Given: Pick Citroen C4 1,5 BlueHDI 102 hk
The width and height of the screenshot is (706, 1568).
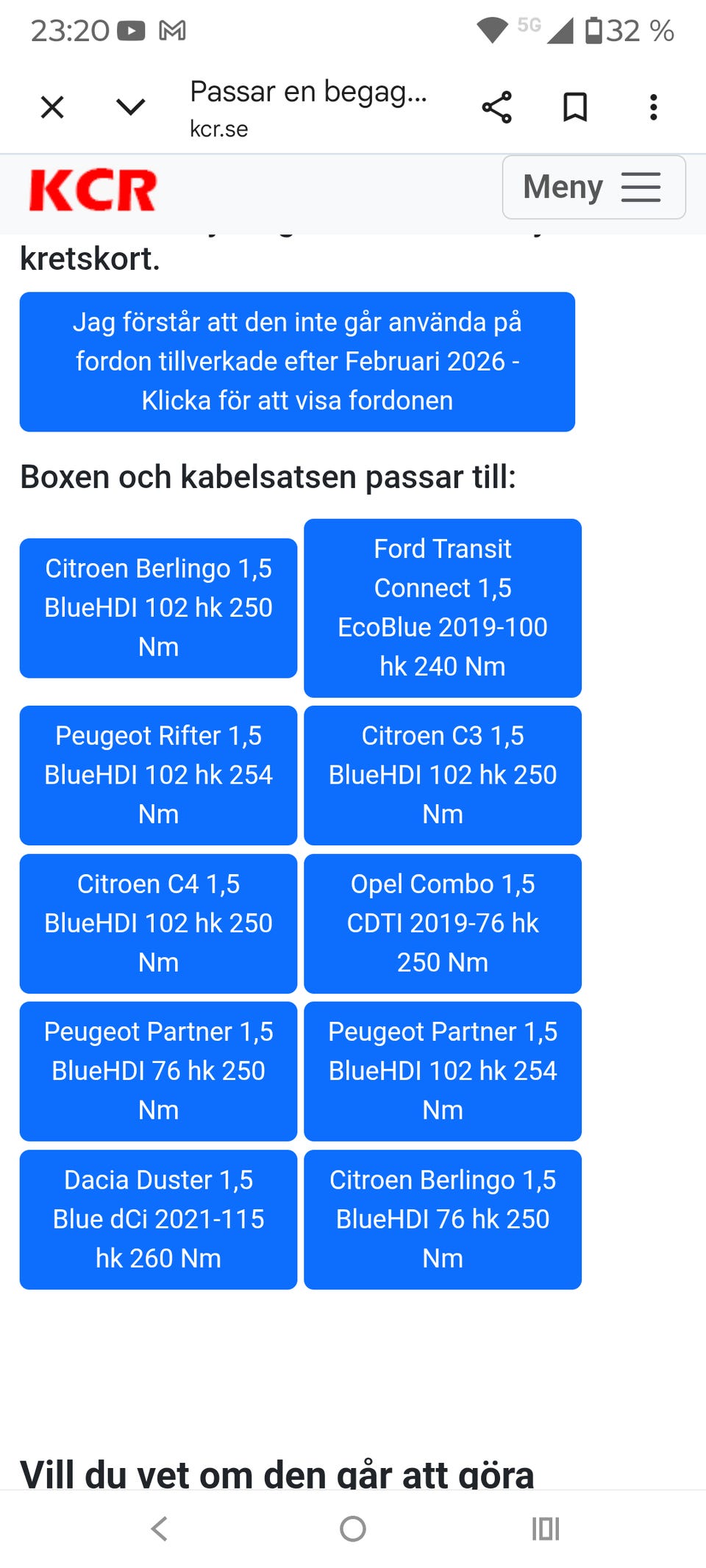Looking at the screenshot, I should click(x=158, y=923).
